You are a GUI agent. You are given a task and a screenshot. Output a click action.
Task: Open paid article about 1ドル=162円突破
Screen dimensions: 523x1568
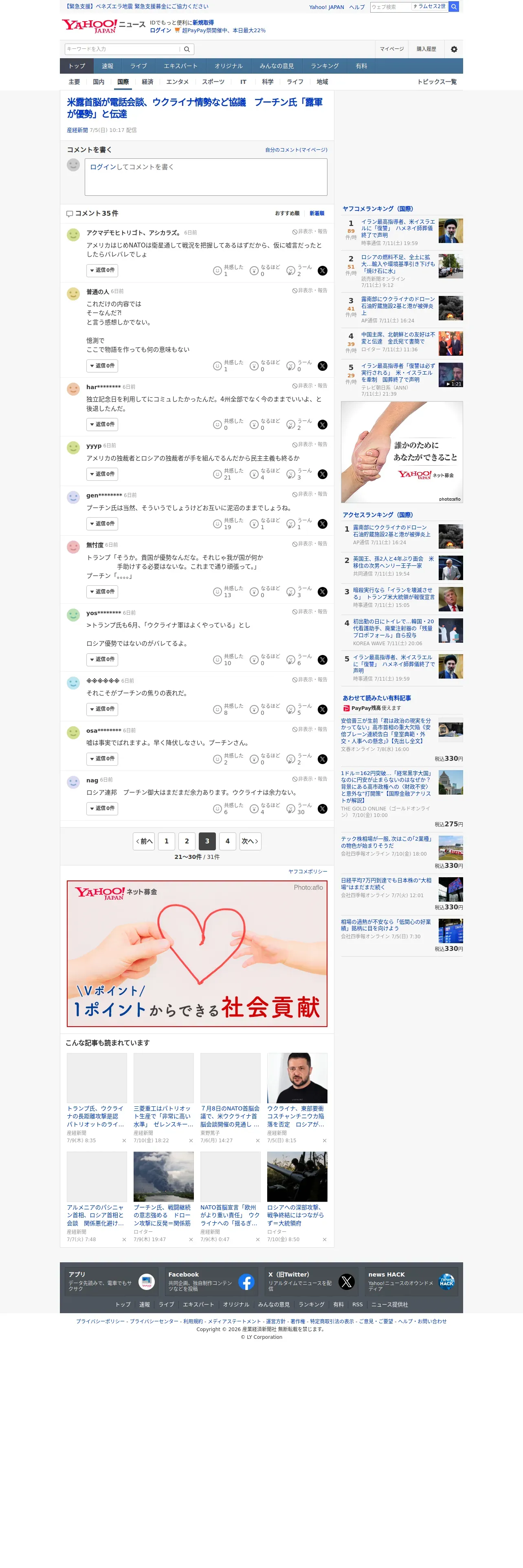[386, 786]
